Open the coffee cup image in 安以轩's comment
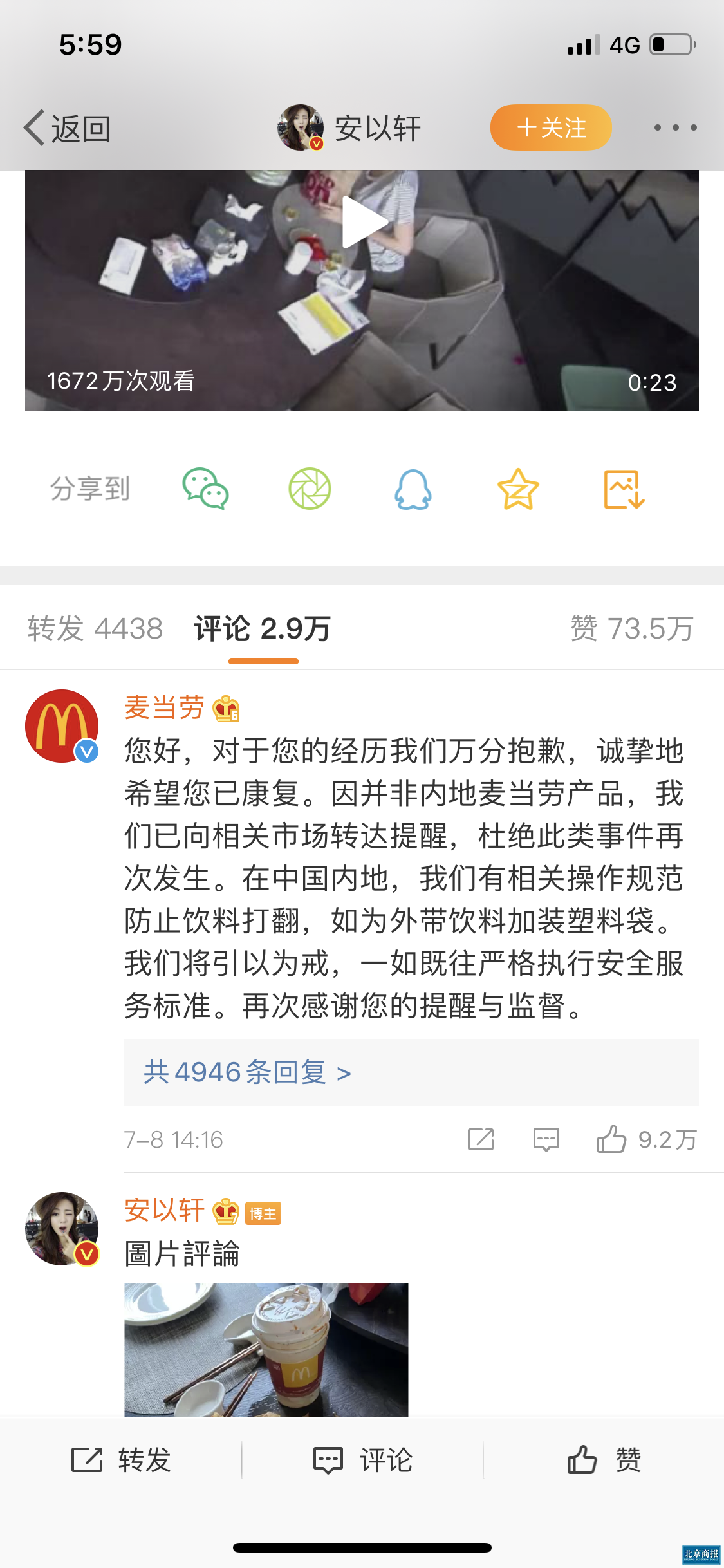Screen dimensions: 724x1568 [266, 1349]
